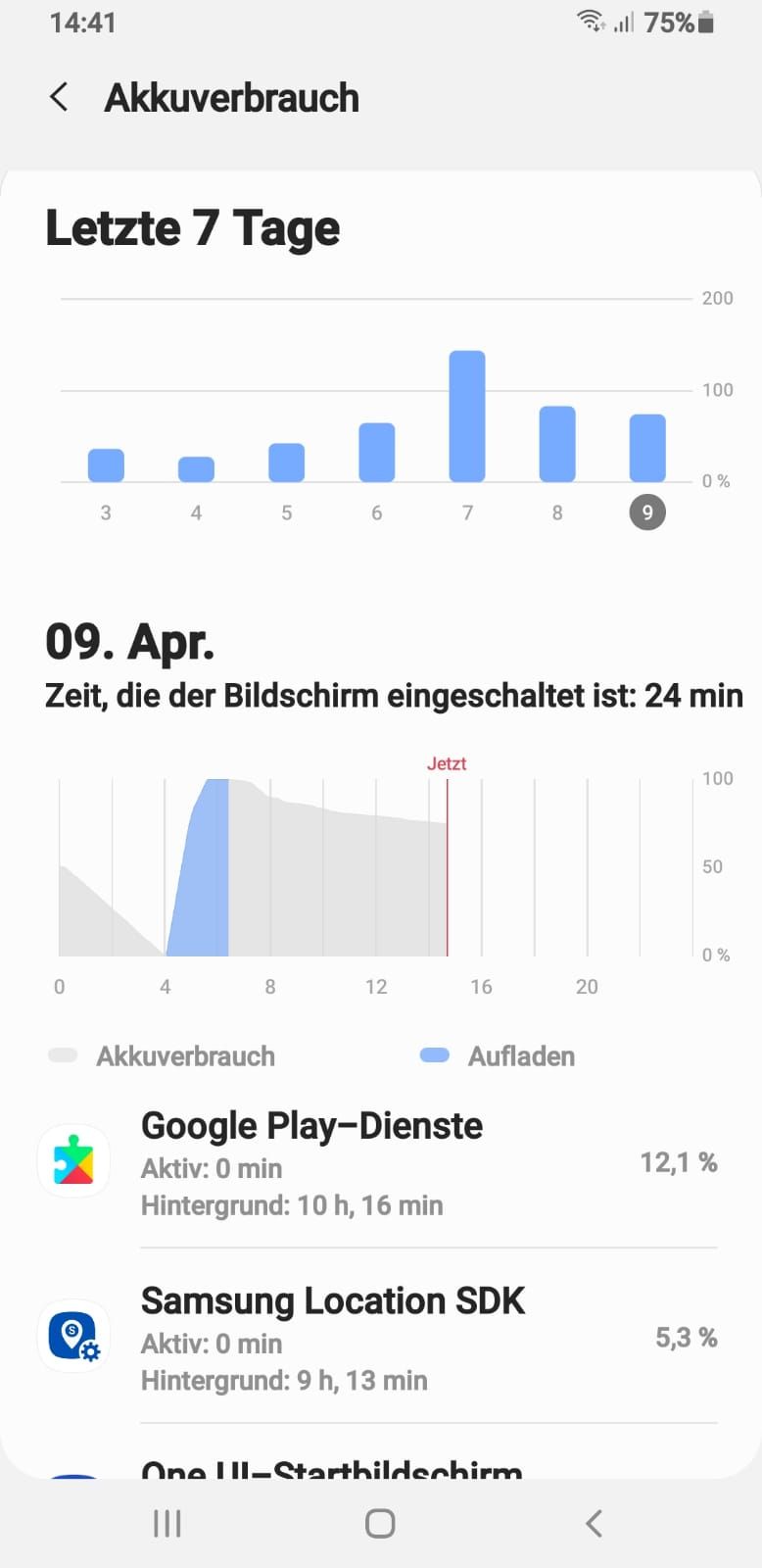762x1568 pixels.
Task: Select day 3 bar in weekly chart
Action: click(x=106, y=465)
